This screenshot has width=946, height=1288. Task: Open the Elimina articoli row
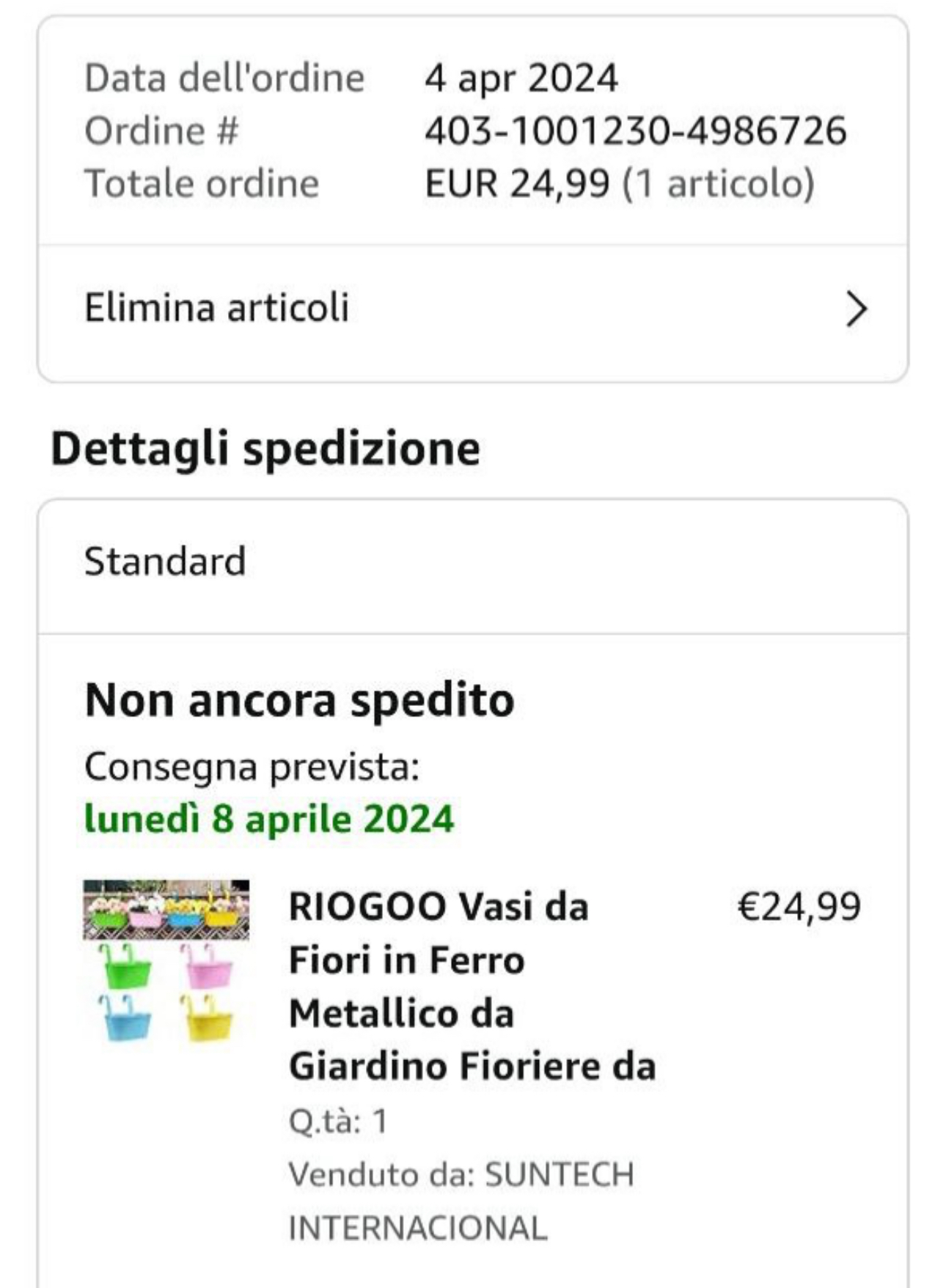pos(472,309)
